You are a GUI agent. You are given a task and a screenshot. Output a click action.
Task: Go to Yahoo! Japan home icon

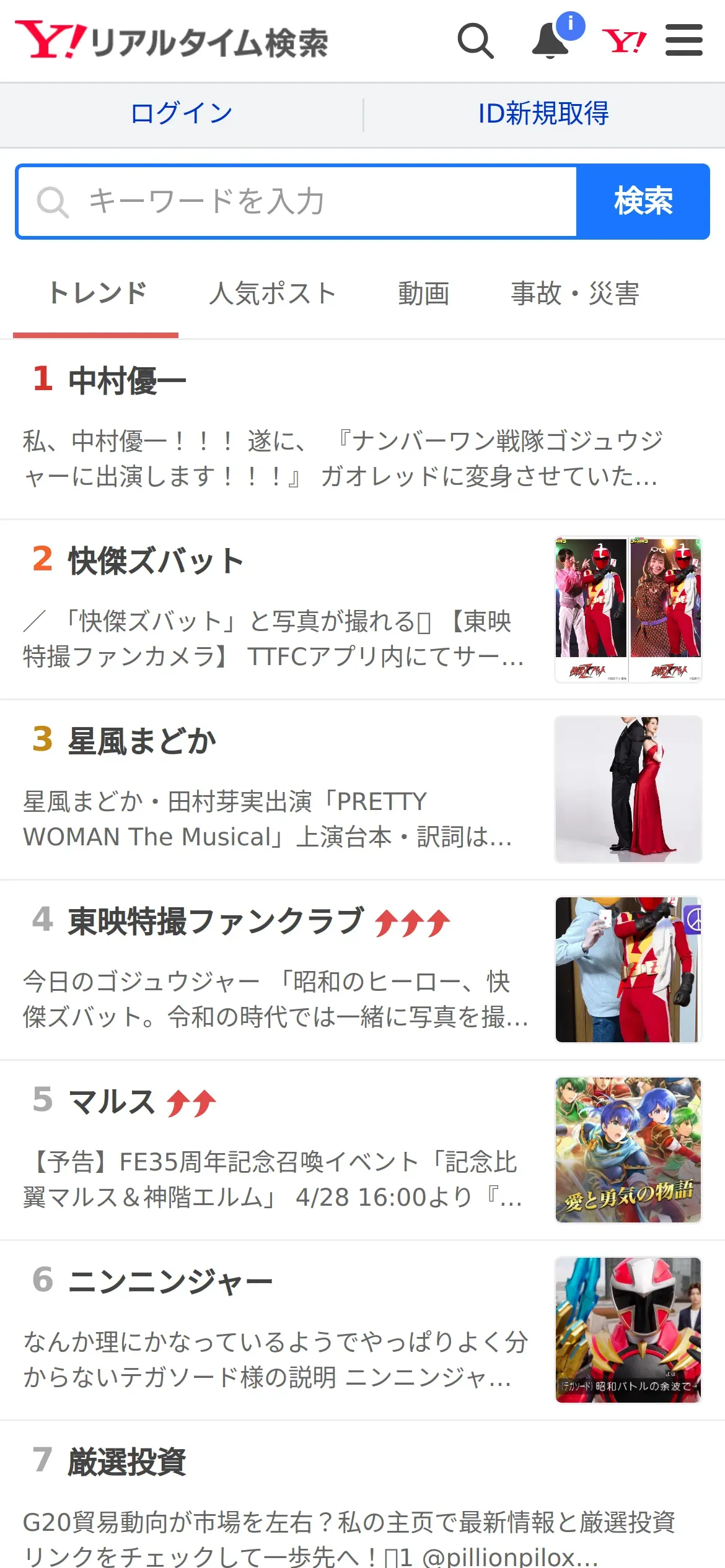tap(624, 41)
